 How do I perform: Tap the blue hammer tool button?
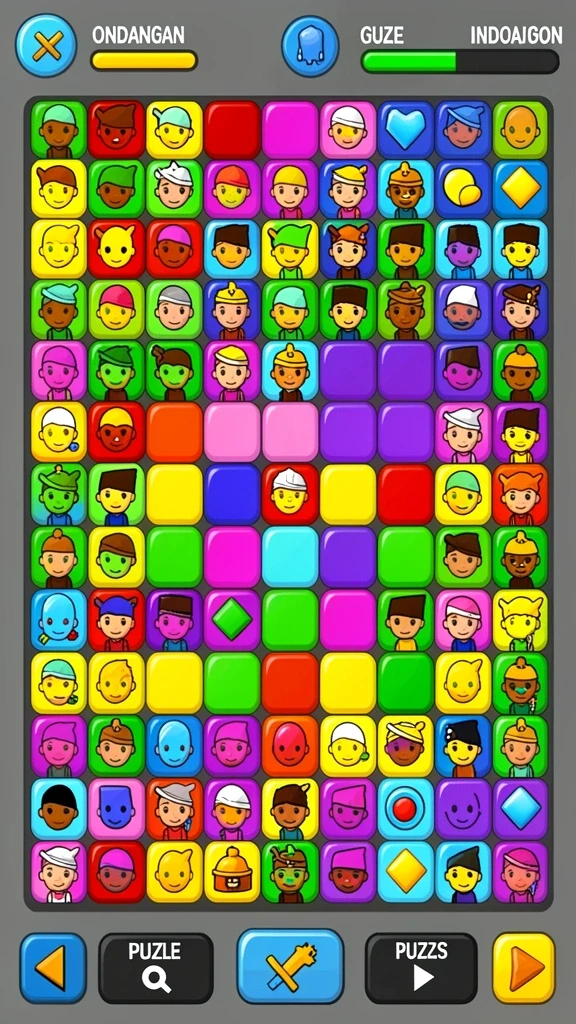[x=290, y=966]
